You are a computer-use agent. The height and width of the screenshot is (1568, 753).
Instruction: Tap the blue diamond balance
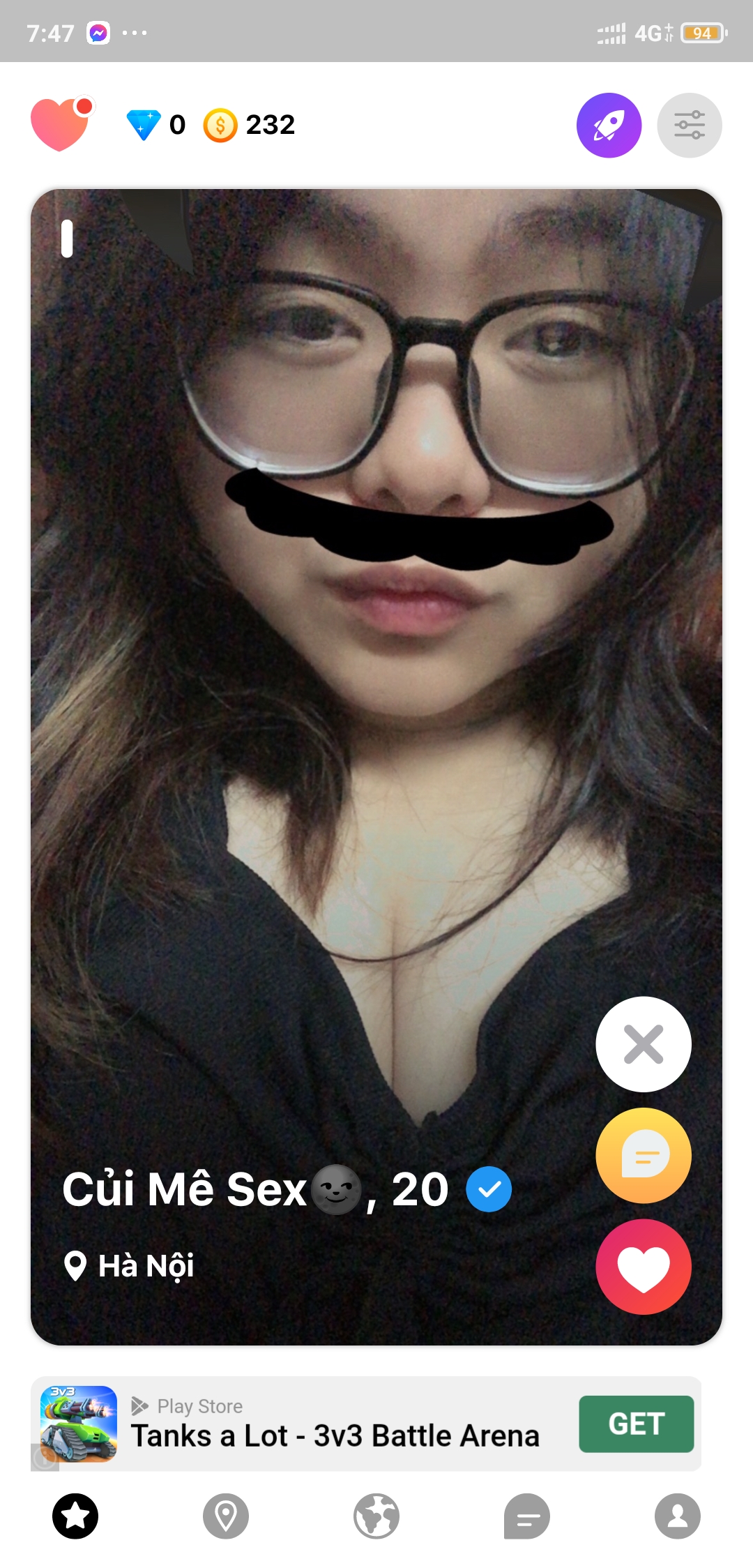(x=156, y=125)
